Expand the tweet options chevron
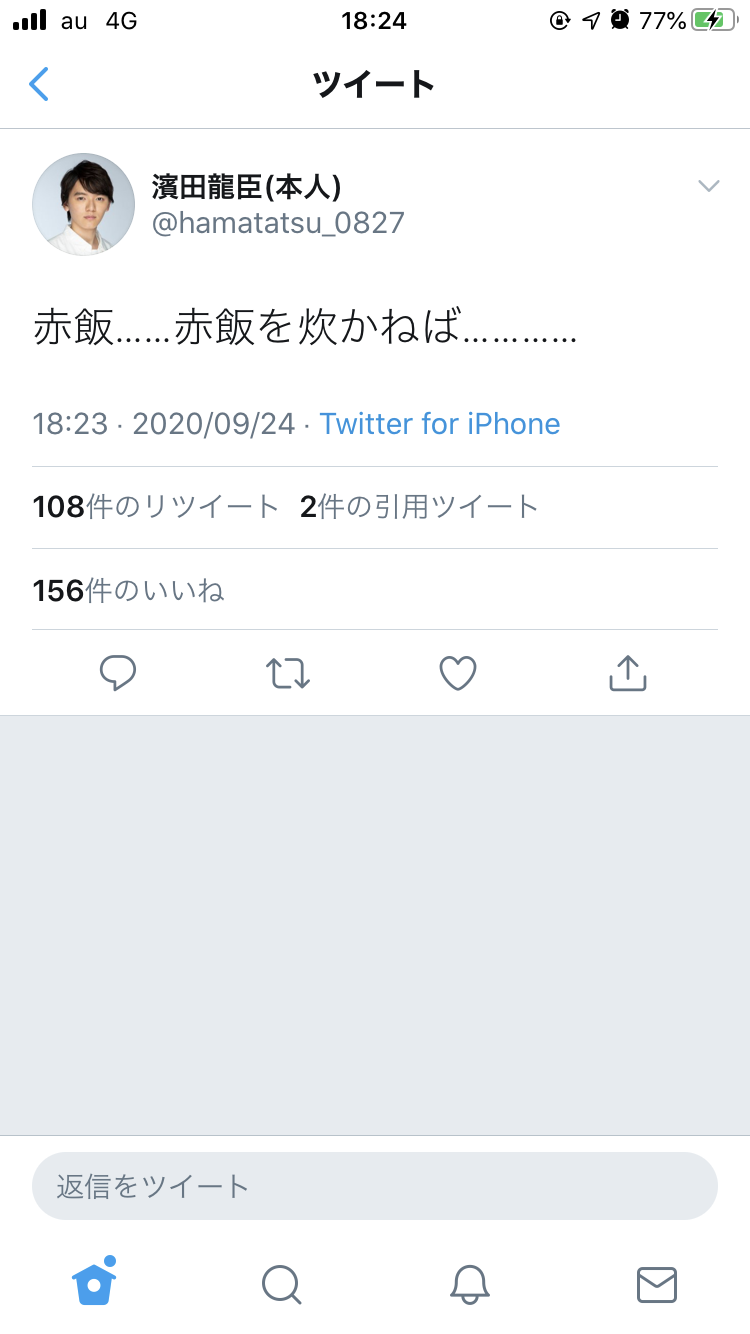750x1334 pixels. (708, 186)
